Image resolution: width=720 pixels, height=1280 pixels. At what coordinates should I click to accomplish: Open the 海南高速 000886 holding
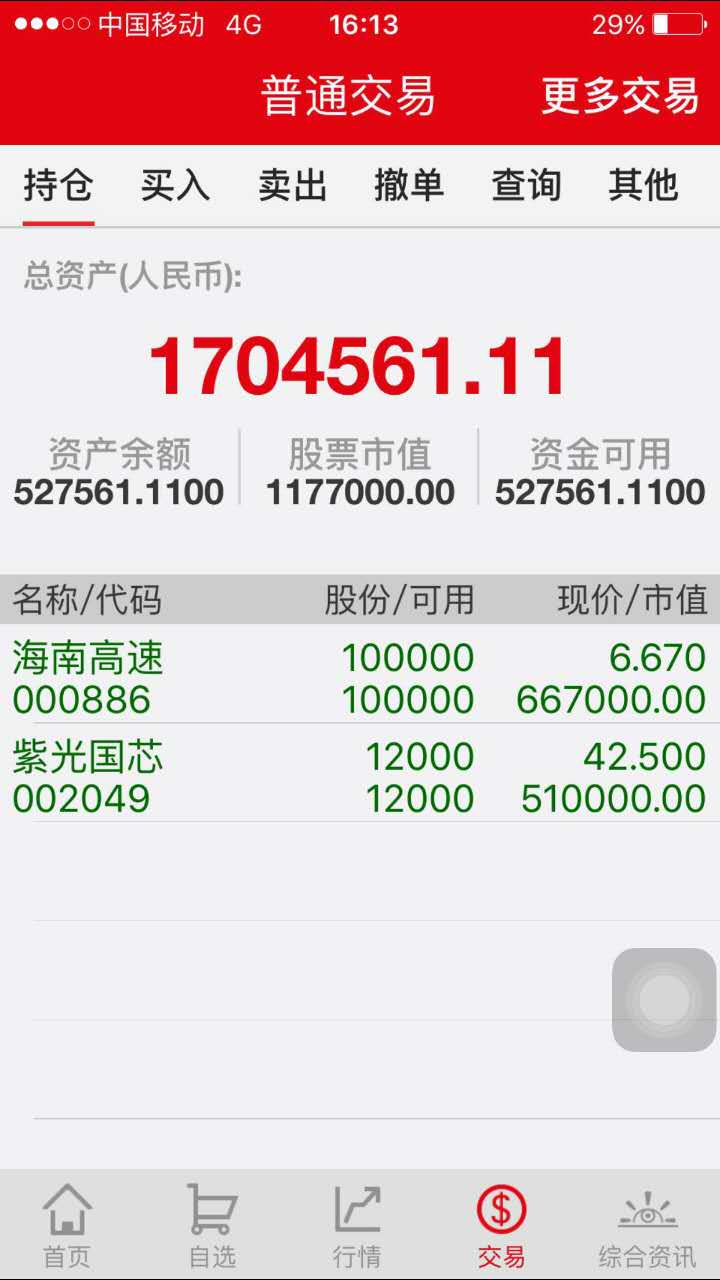click(x=360, y=677)
